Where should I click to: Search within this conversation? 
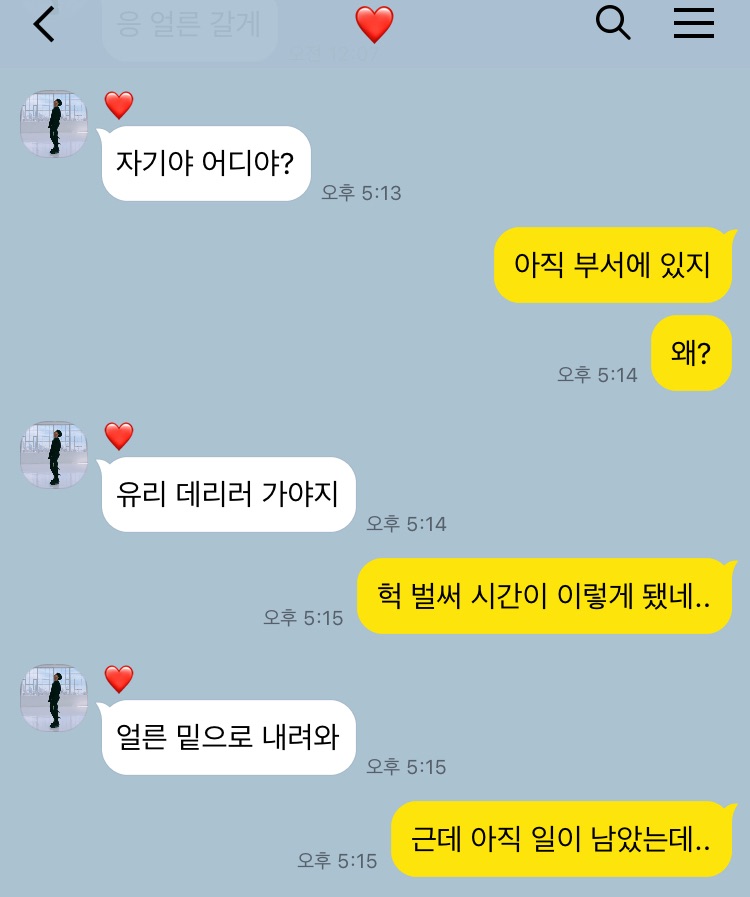point(613,23)
